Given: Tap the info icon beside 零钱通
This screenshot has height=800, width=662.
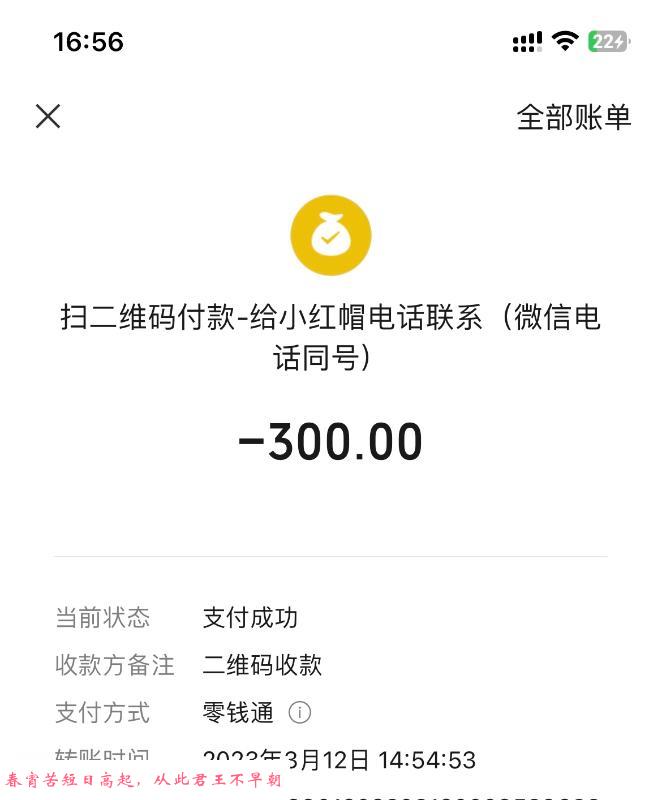Looking at the screenshot, I should pyautogui.click(x=299, y=712).
